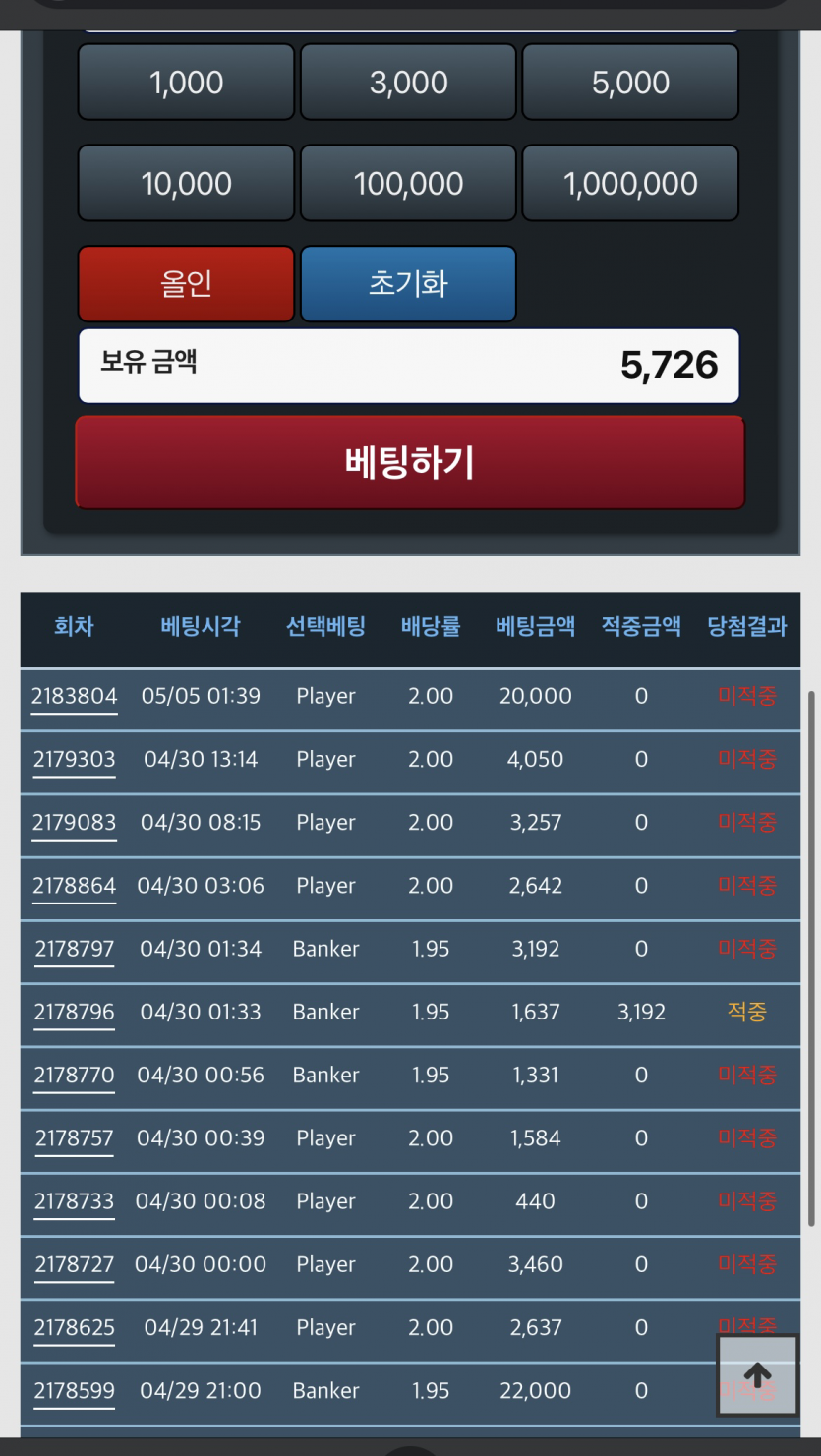Image resolution: width=821 pixels, height=1456 pixels.
Task: Open round 2183804 details
Action: click(74, 697)
